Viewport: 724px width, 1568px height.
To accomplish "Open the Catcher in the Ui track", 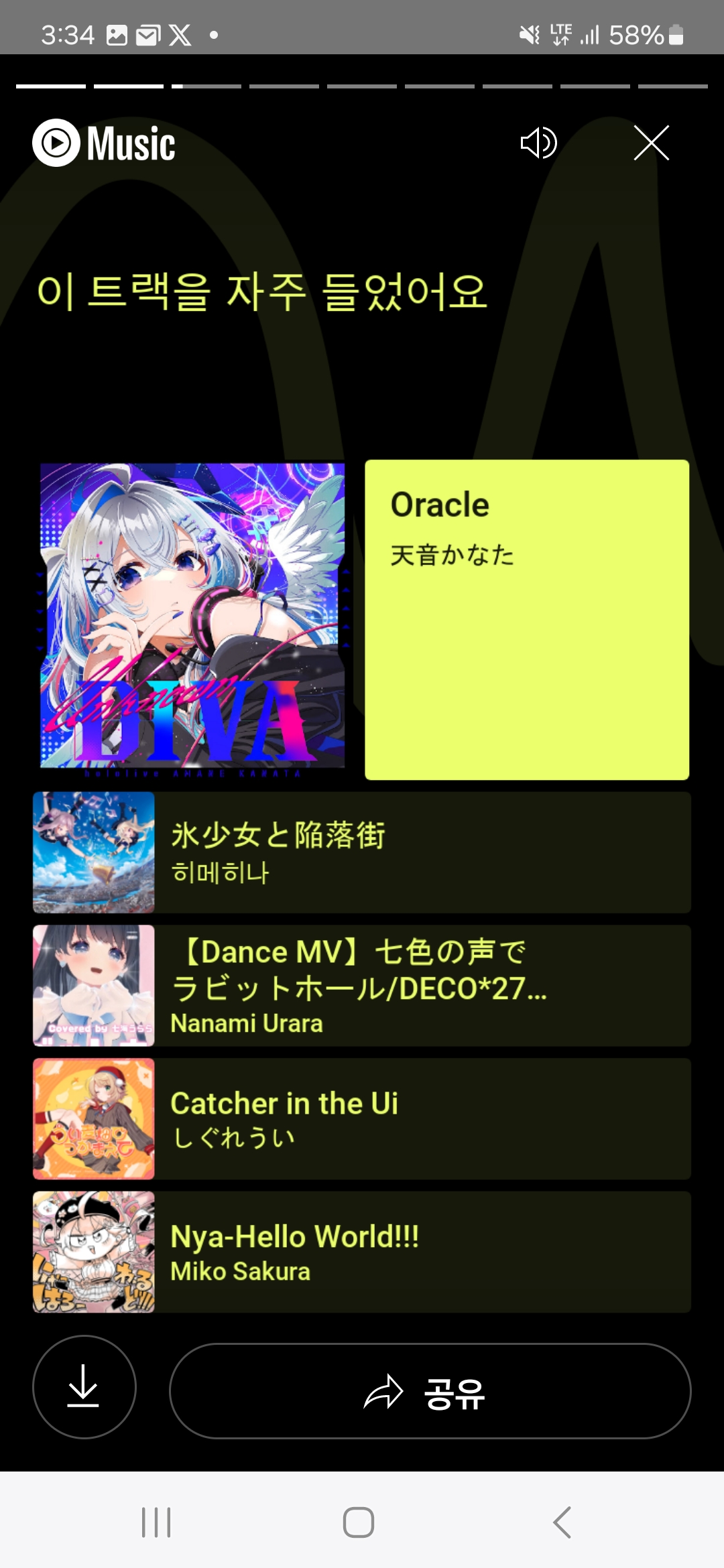I will coord(362,1119).
